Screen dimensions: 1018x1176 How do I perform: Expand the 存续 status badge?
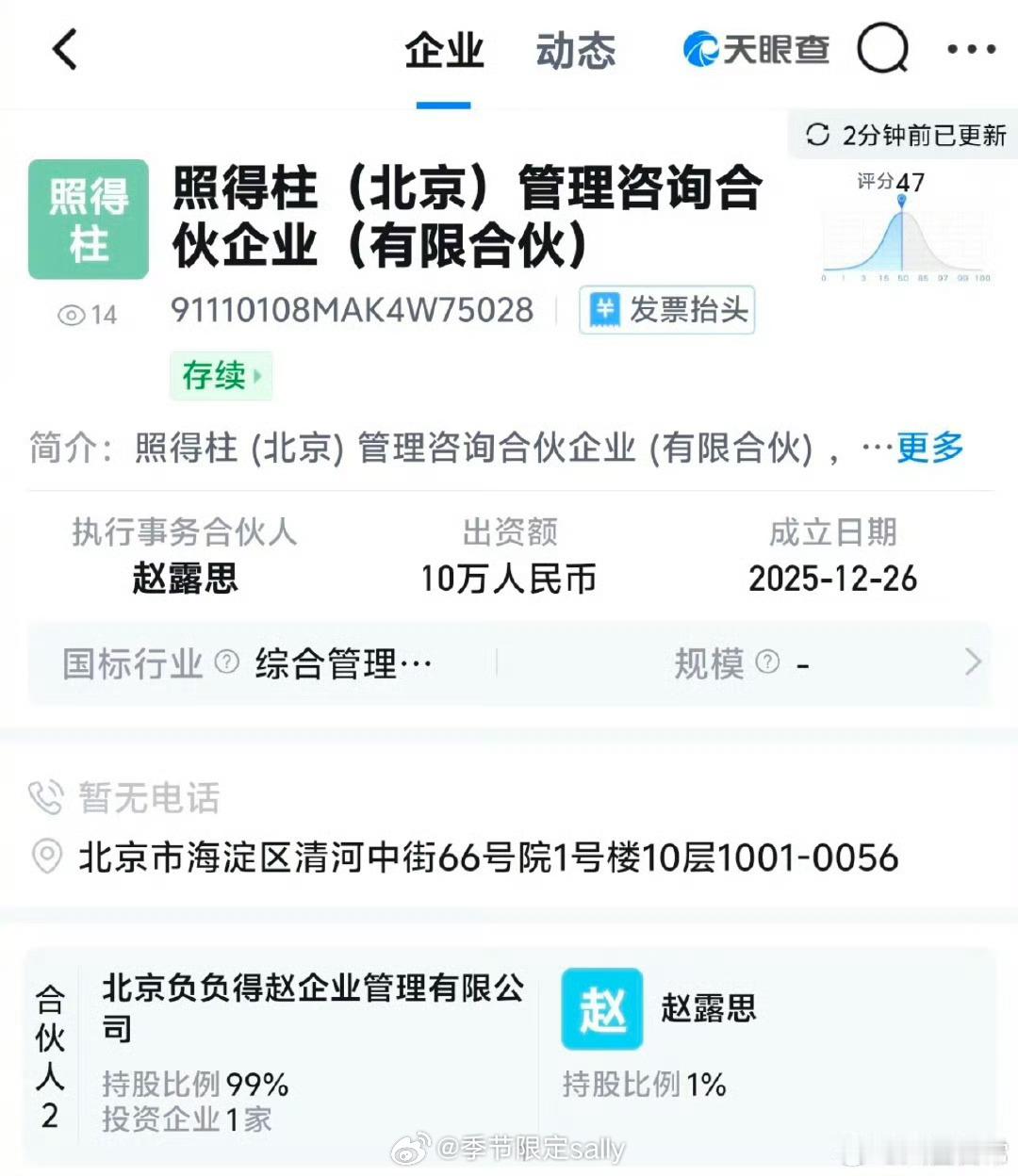point(221,376)
